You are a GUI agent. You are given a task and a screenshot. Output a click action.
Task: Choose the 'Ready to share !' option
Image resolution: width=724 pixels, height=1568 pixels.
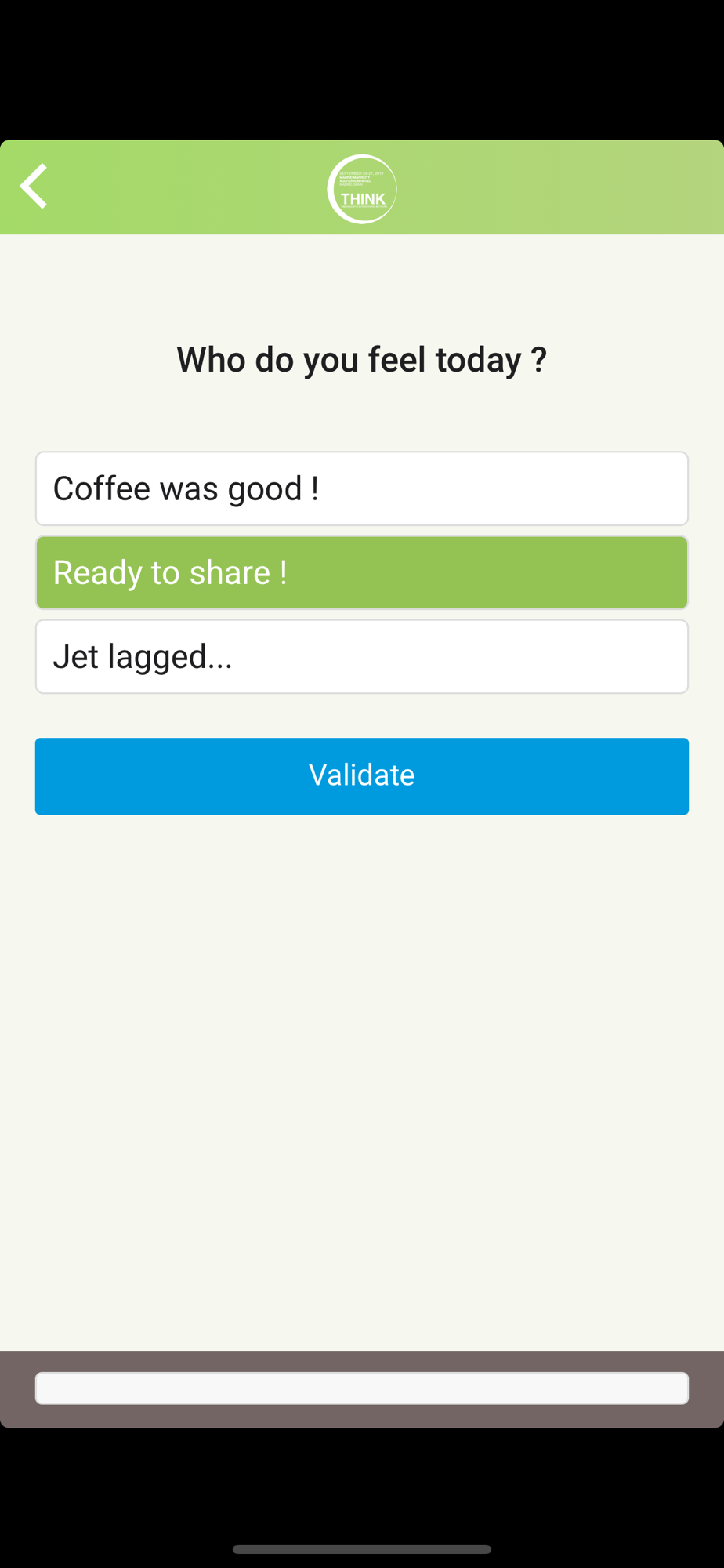[362, 572]
